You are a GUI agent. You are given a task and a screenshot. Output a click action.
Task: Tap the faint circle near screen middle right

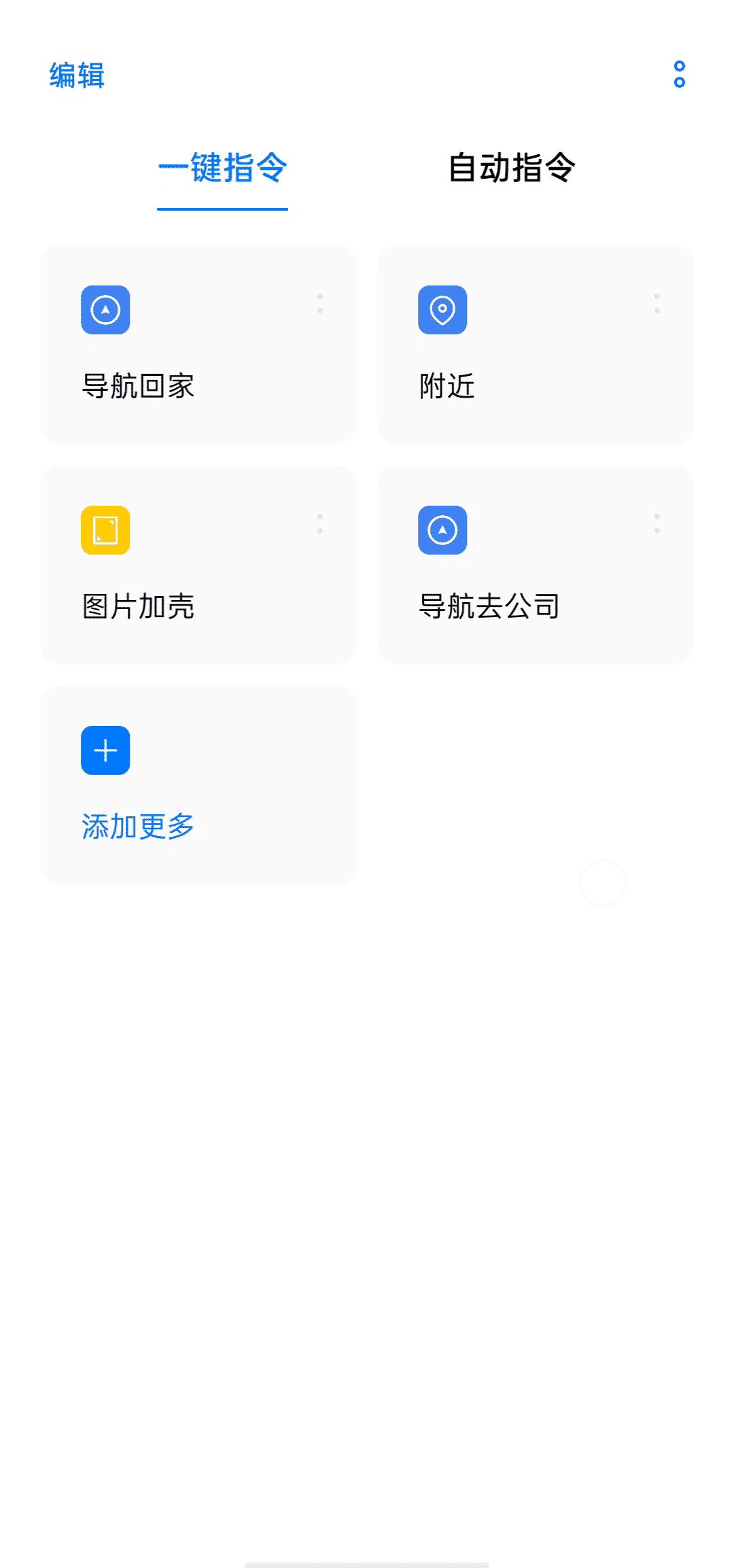602,882
